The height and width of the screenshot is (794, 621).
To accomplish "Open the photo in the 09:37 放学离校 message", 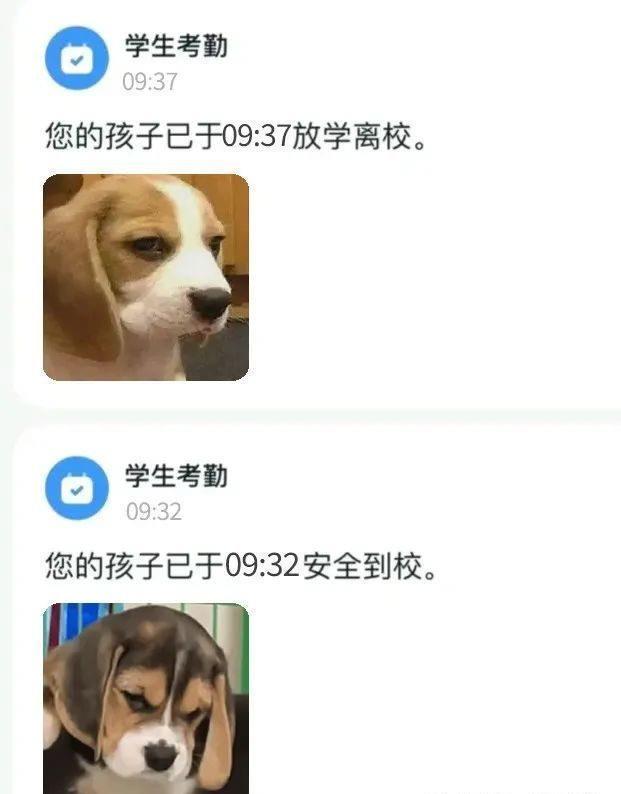I will [x=146, y=277].
